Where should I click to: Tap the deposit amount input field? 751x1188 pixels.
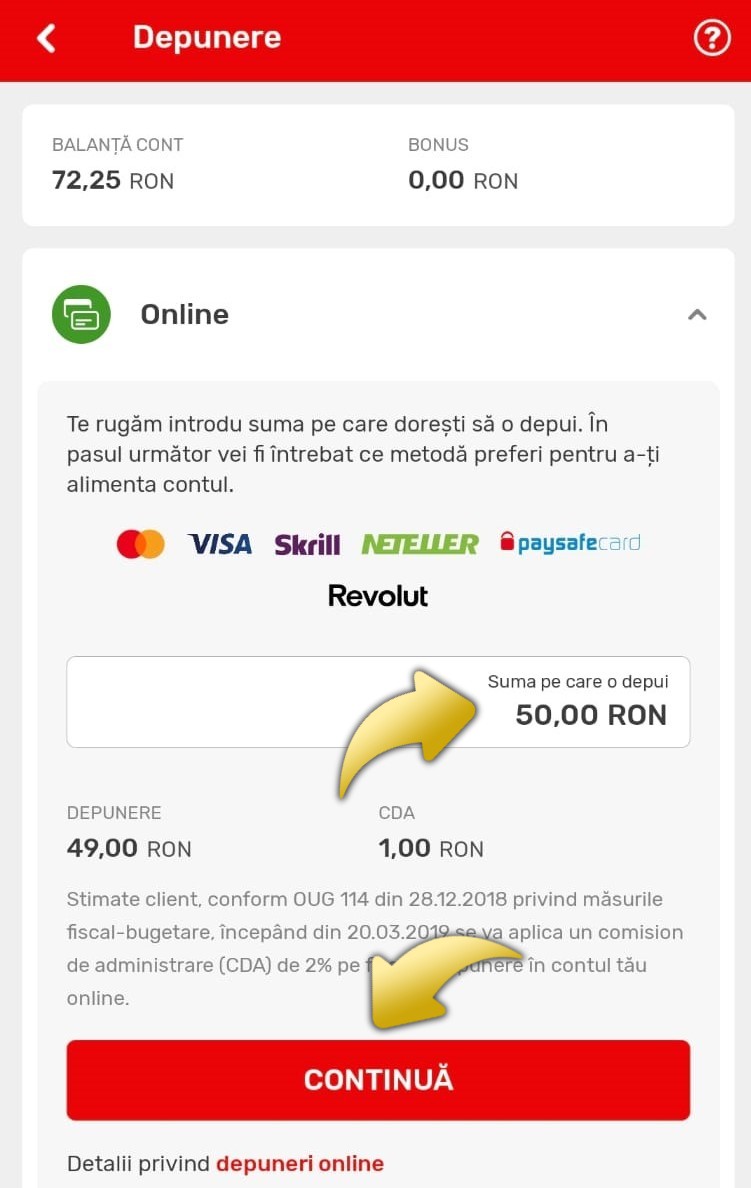point(250,701)
